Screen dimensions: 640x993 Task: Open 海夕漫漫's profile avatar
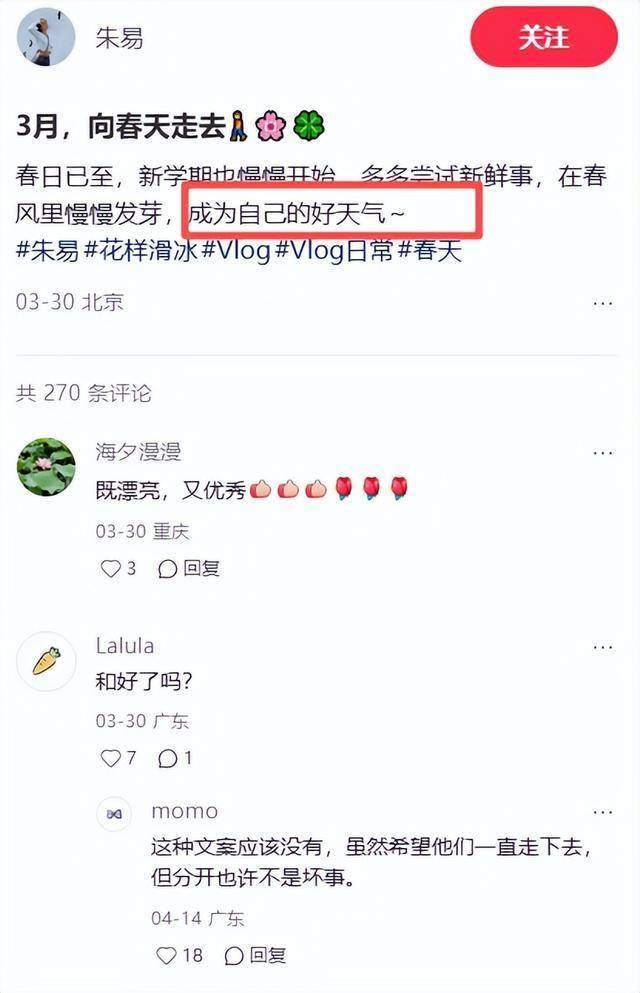click(x=46, y=467)
